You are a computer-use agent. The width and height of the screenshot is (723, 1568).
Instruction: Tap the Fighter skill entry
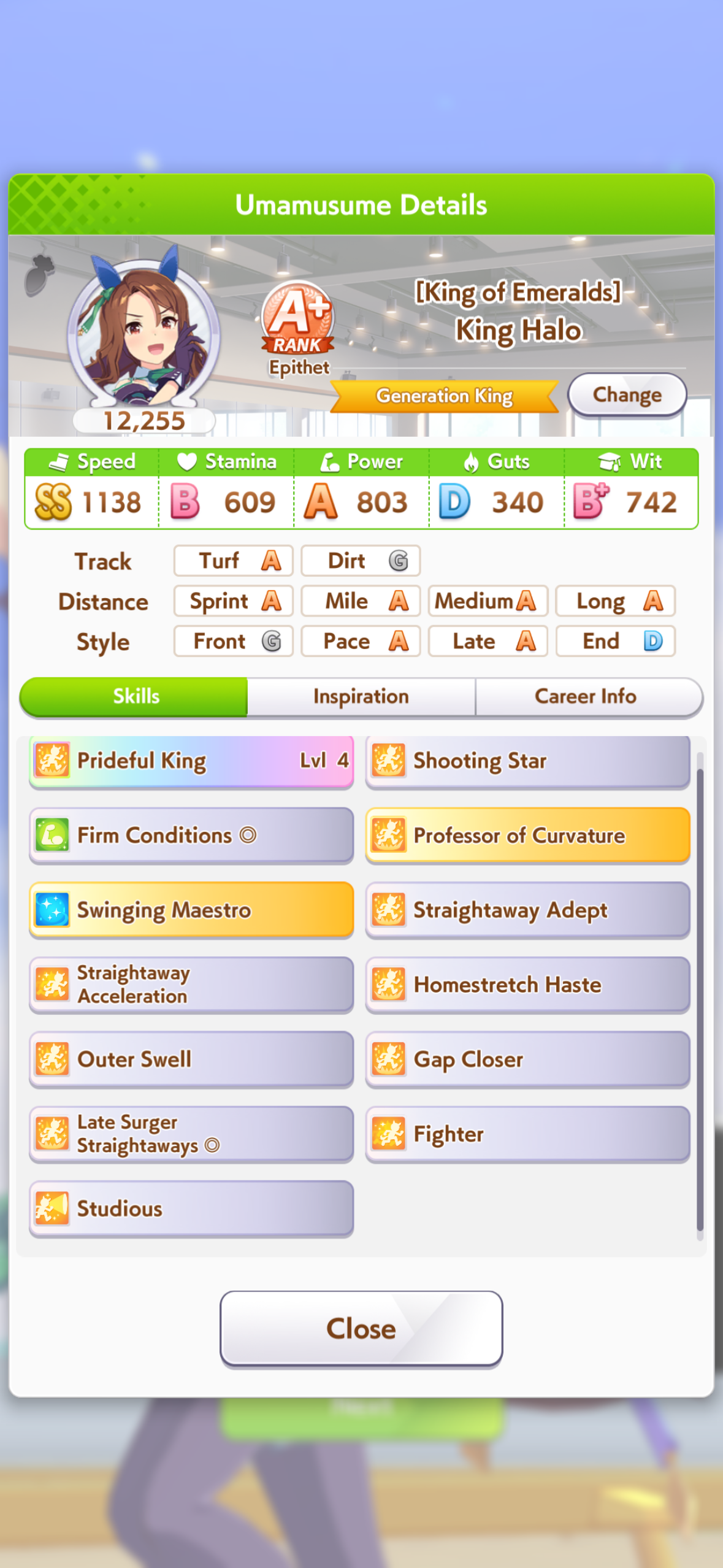click(527, 1134)
